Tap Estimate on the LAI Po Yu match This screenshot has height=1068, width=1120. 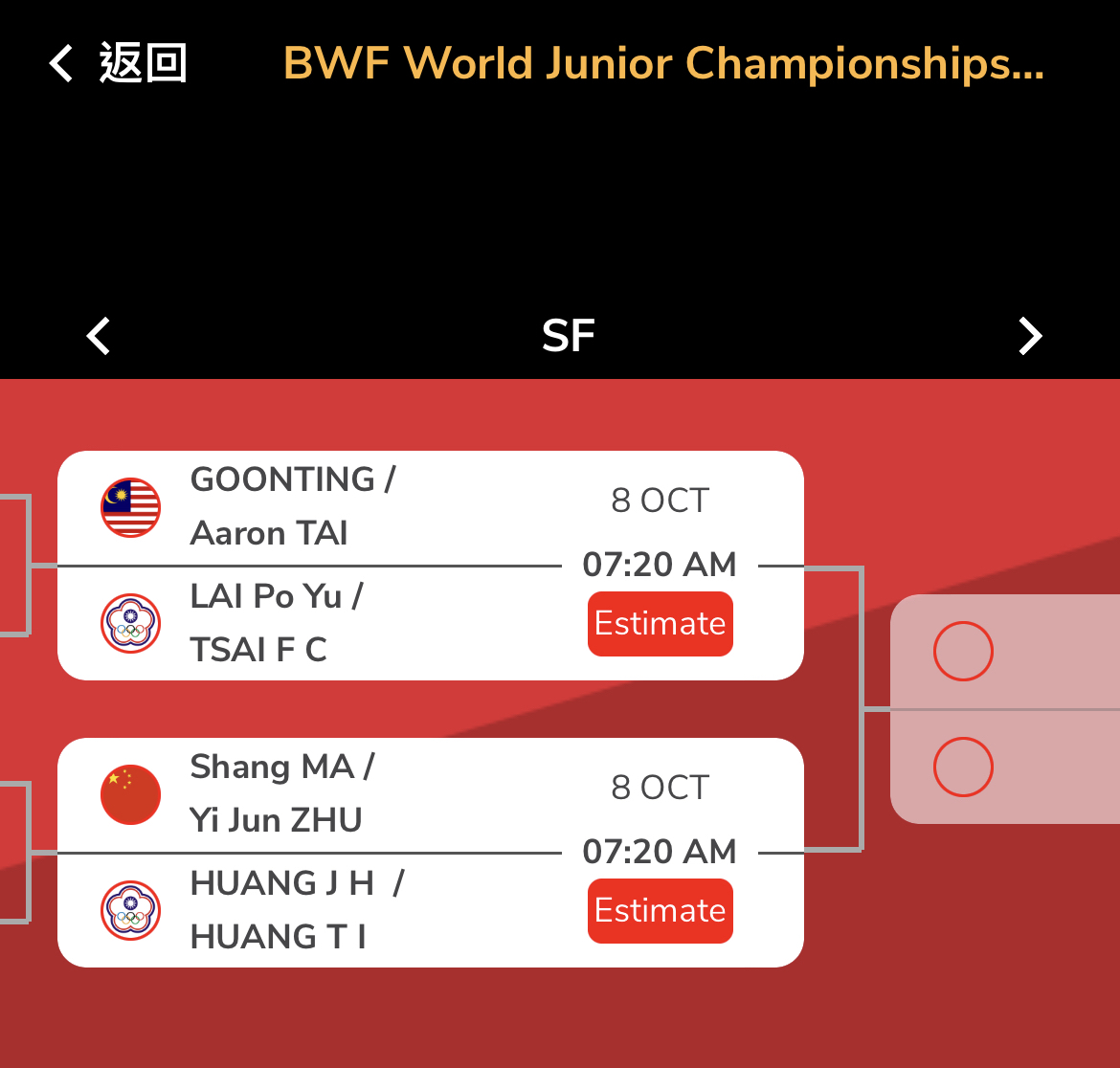point(660,624)
